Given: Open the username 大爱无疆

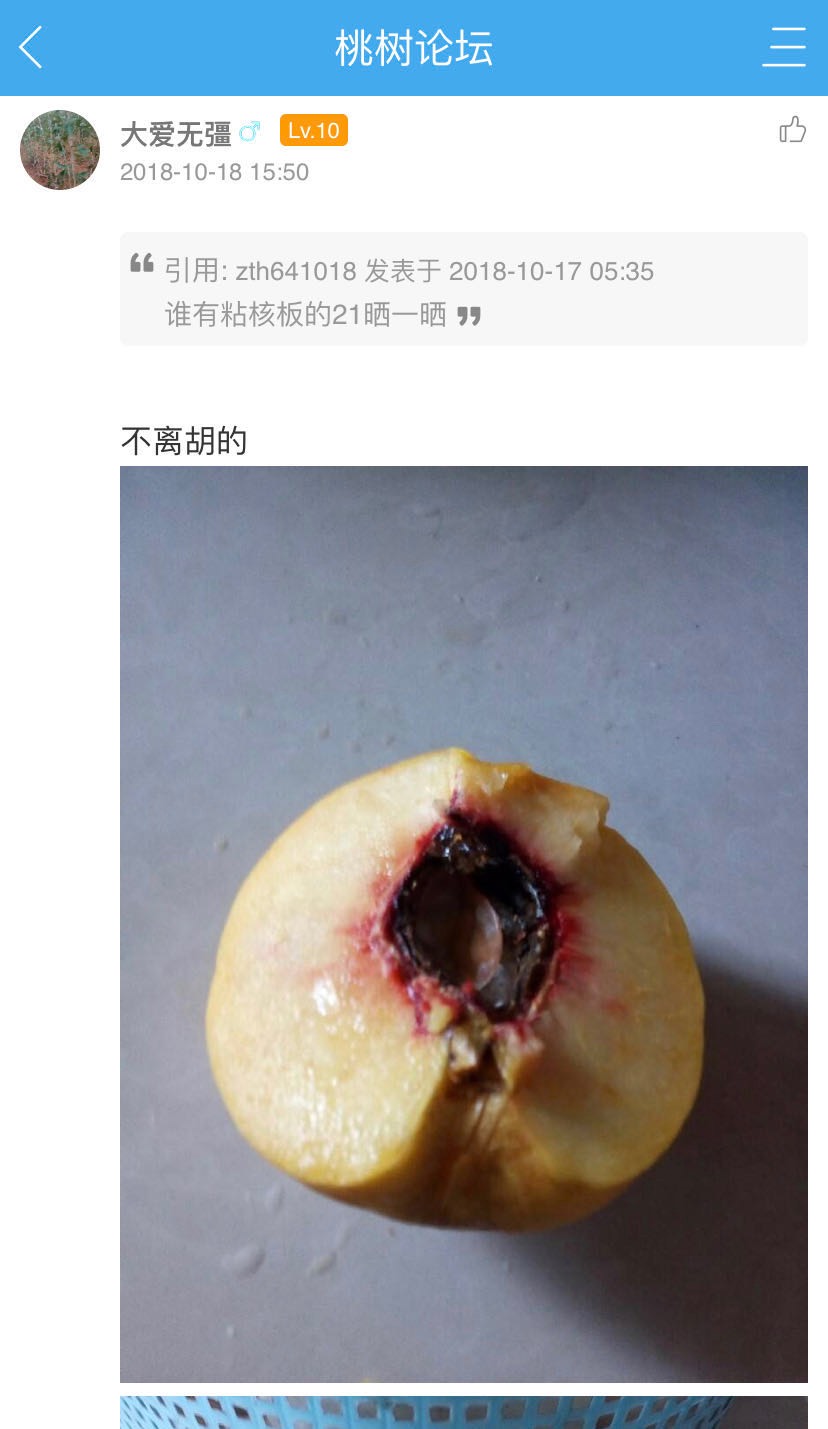Looking at the screenshot, I should (176, 133).
